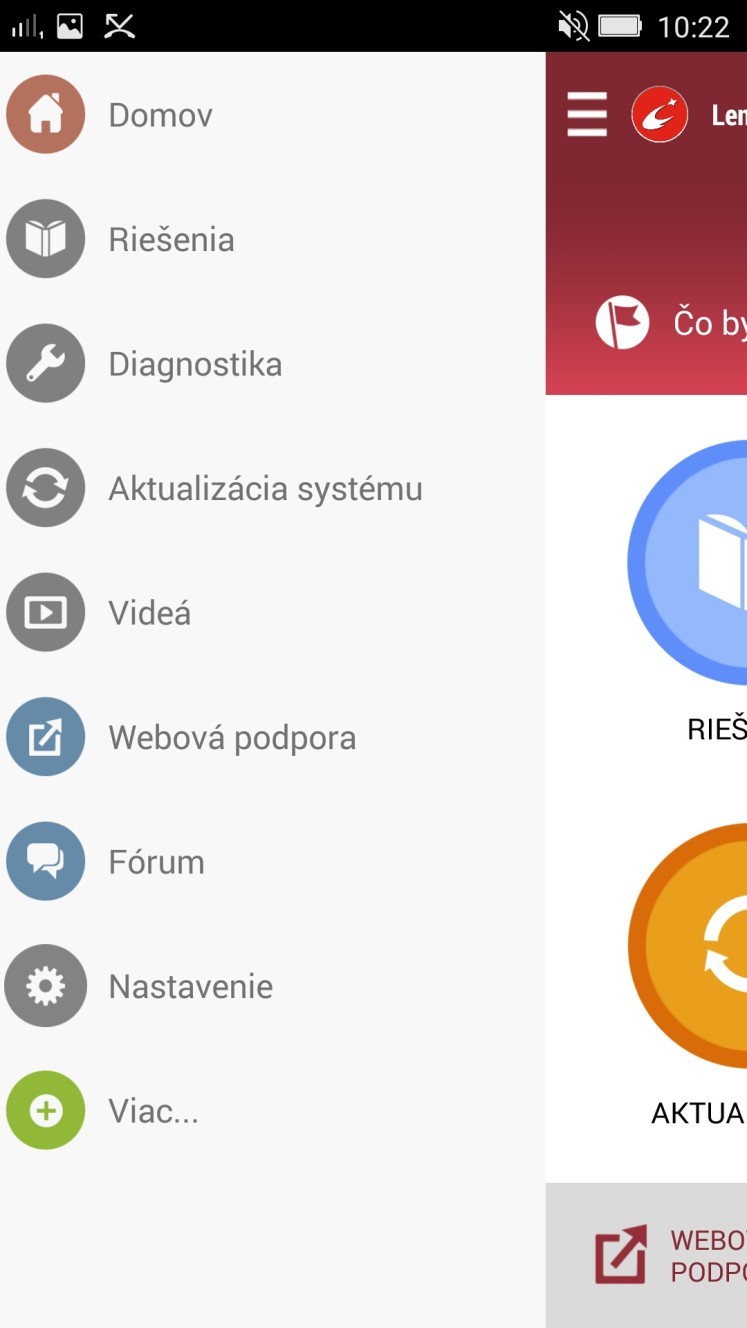
Task: Tap the hamburger menu button
Action: tap(587, 115)
